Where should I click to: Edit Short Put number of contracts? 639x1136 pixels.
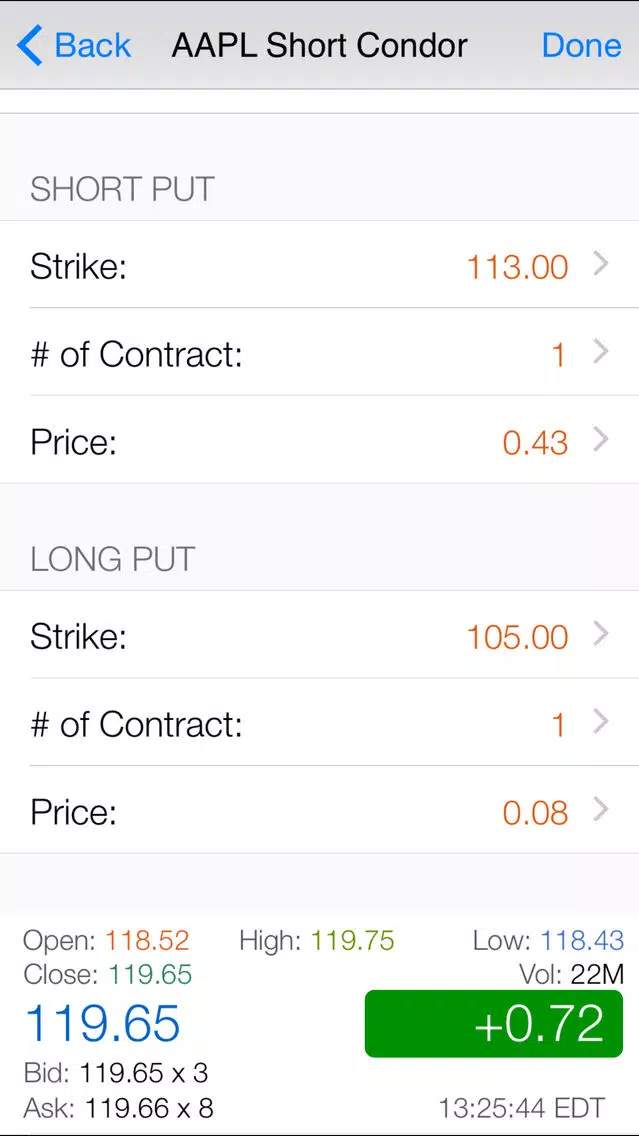320,354
